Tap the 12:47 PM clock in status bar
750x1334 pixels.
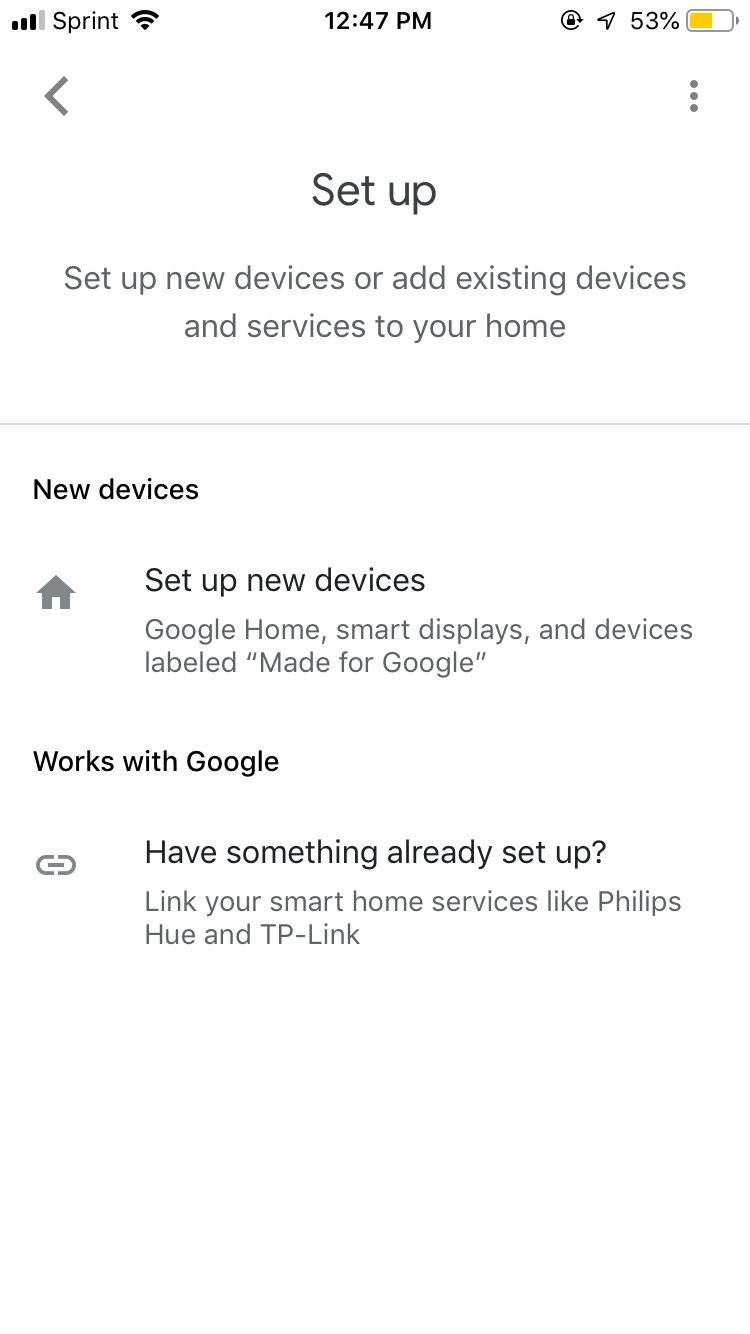(378, 19)
